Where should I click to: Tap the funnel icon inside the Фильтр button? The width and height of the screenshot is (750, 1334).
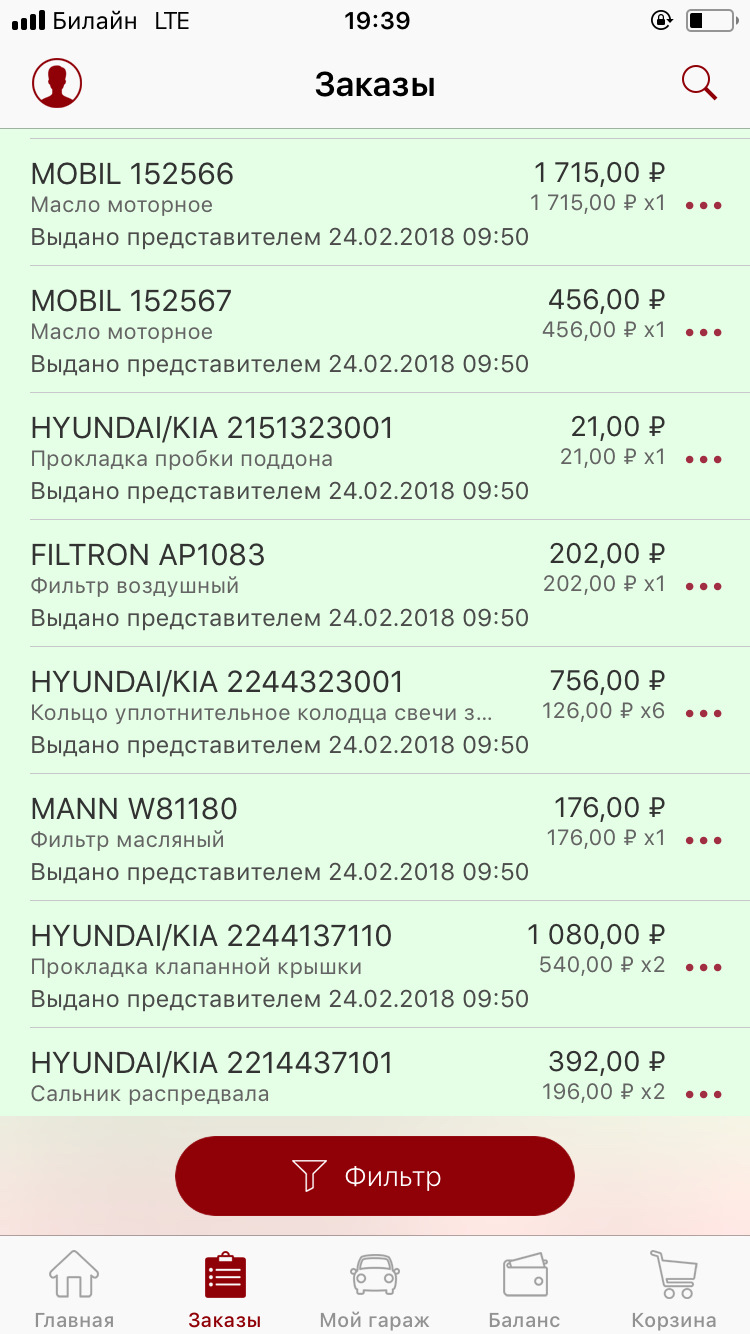click(x=311, y=1176)
